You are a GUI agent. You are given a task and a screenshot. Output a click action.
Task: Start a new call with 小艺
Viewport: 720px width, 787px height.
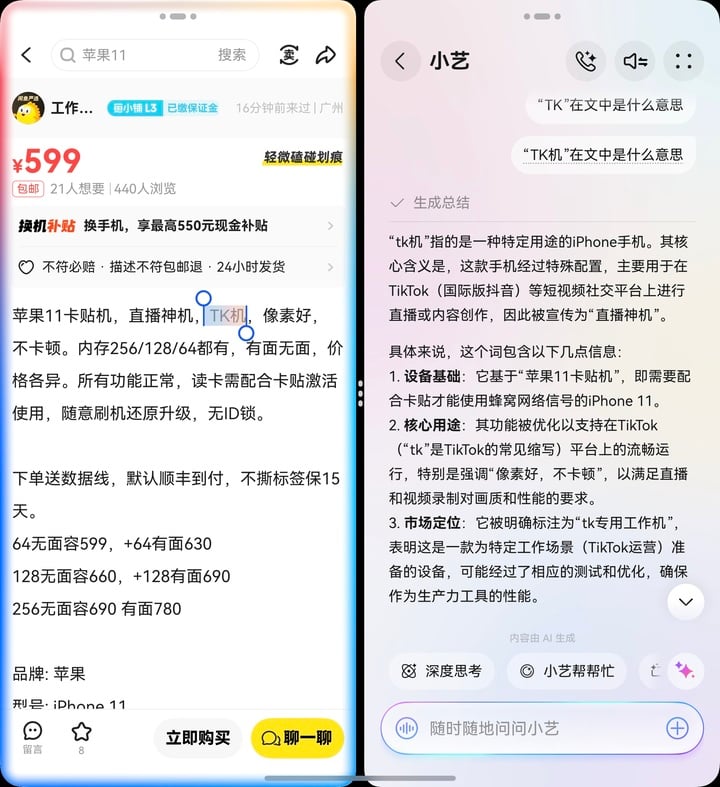584,61
